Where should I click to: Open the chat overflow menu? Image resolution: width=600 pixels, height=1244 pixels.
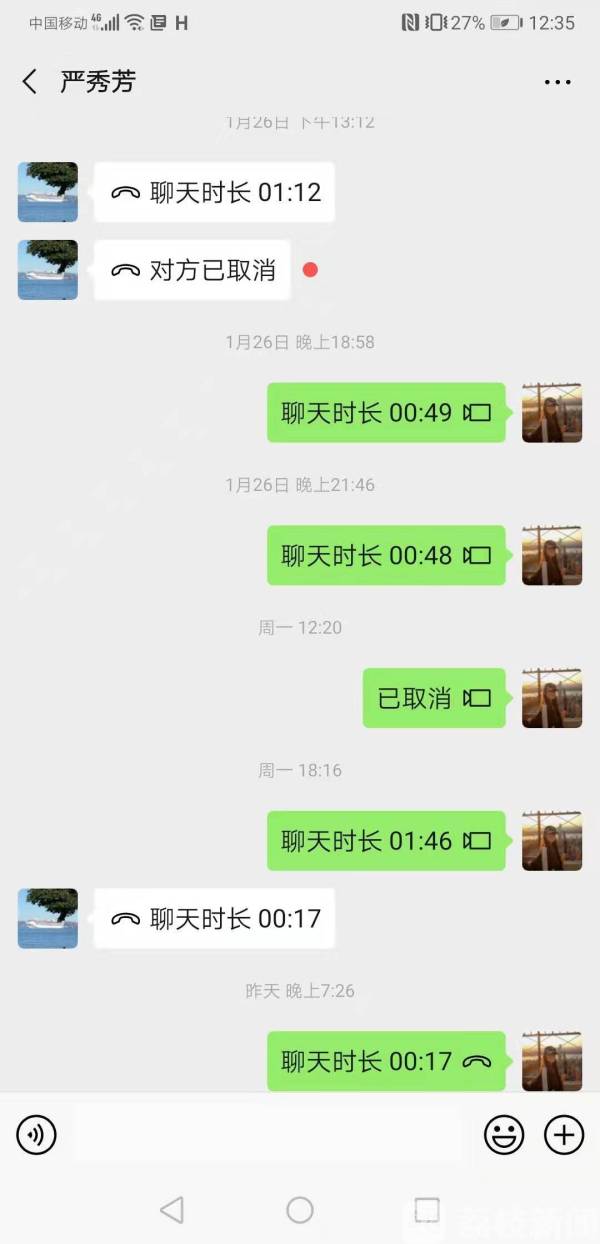coord(557,82)
